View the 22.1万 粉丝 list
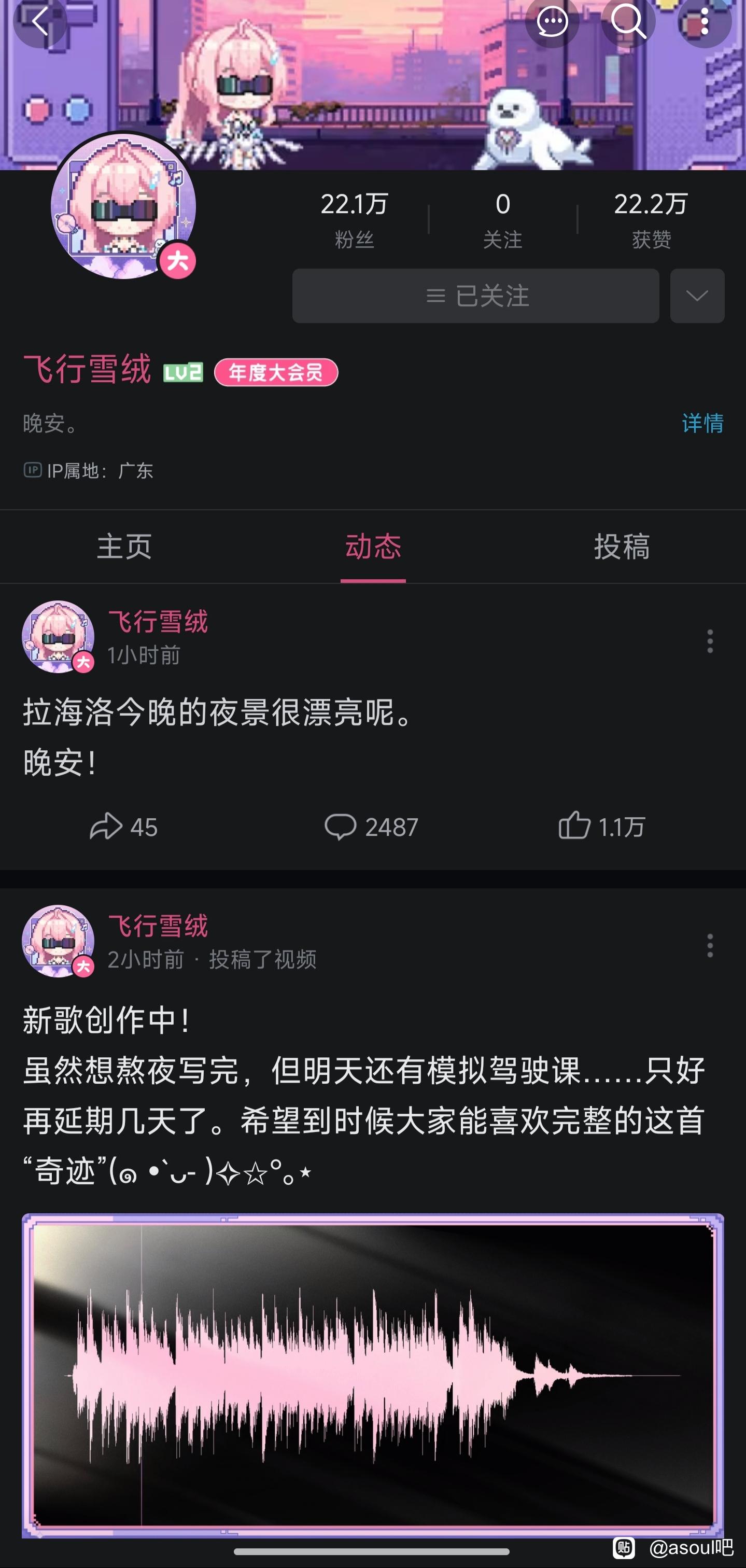The image size is (746, 1568). point(354,218)
